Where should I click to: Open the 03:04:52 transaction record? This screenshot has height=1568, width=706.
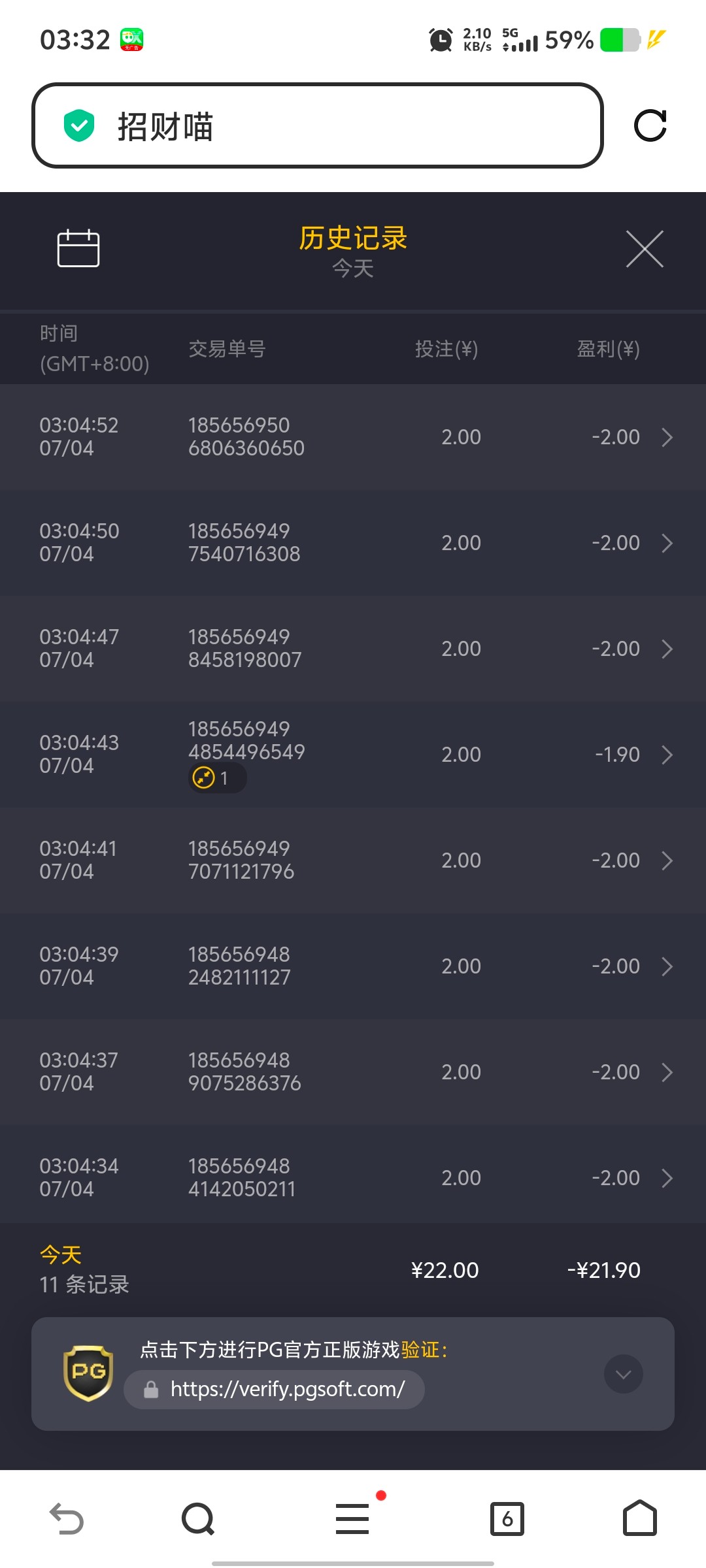353,437
